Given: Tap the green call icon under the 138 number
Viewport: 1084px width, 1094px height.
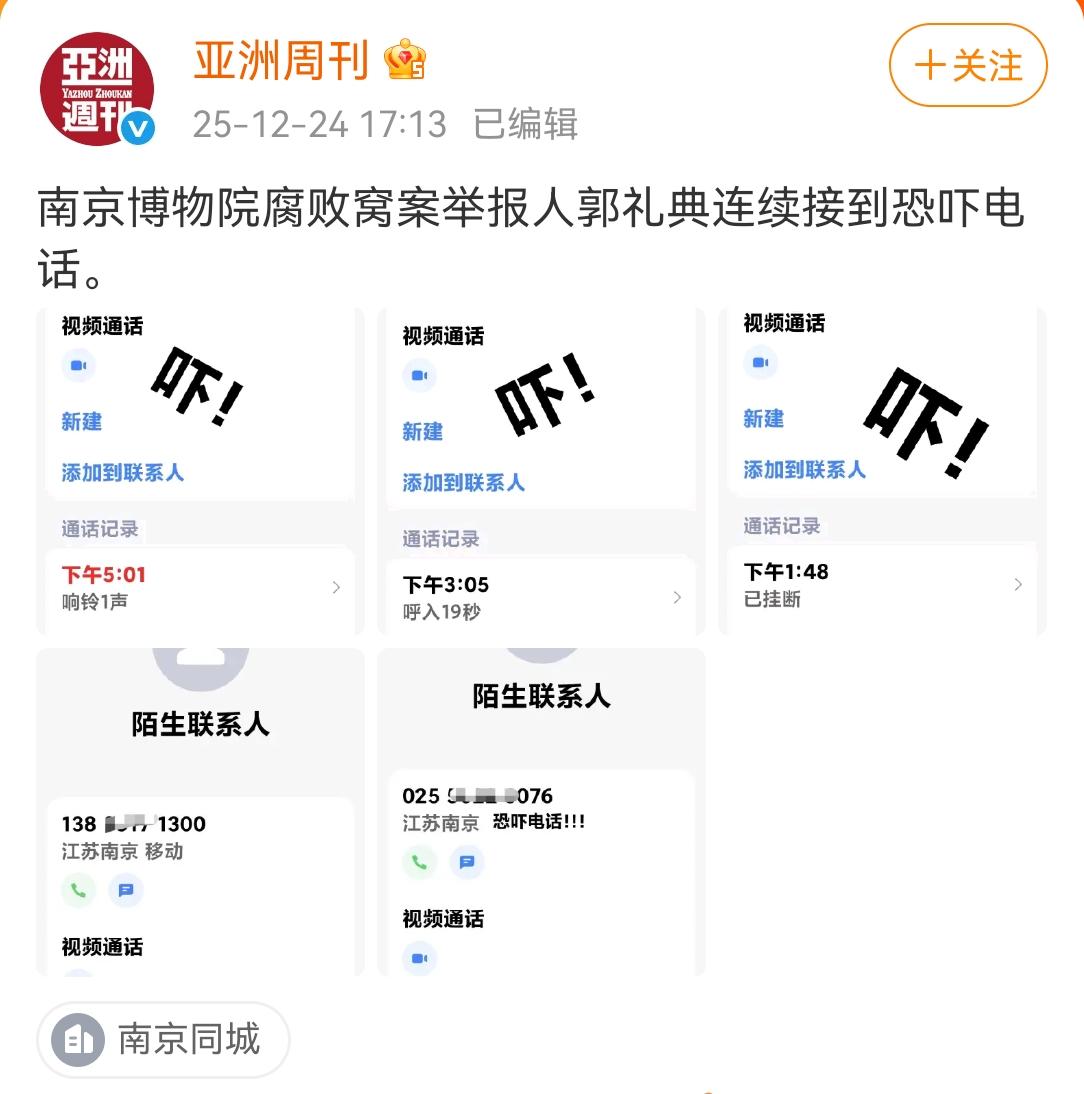Looking at the screenshot, I should click(78, 890).
